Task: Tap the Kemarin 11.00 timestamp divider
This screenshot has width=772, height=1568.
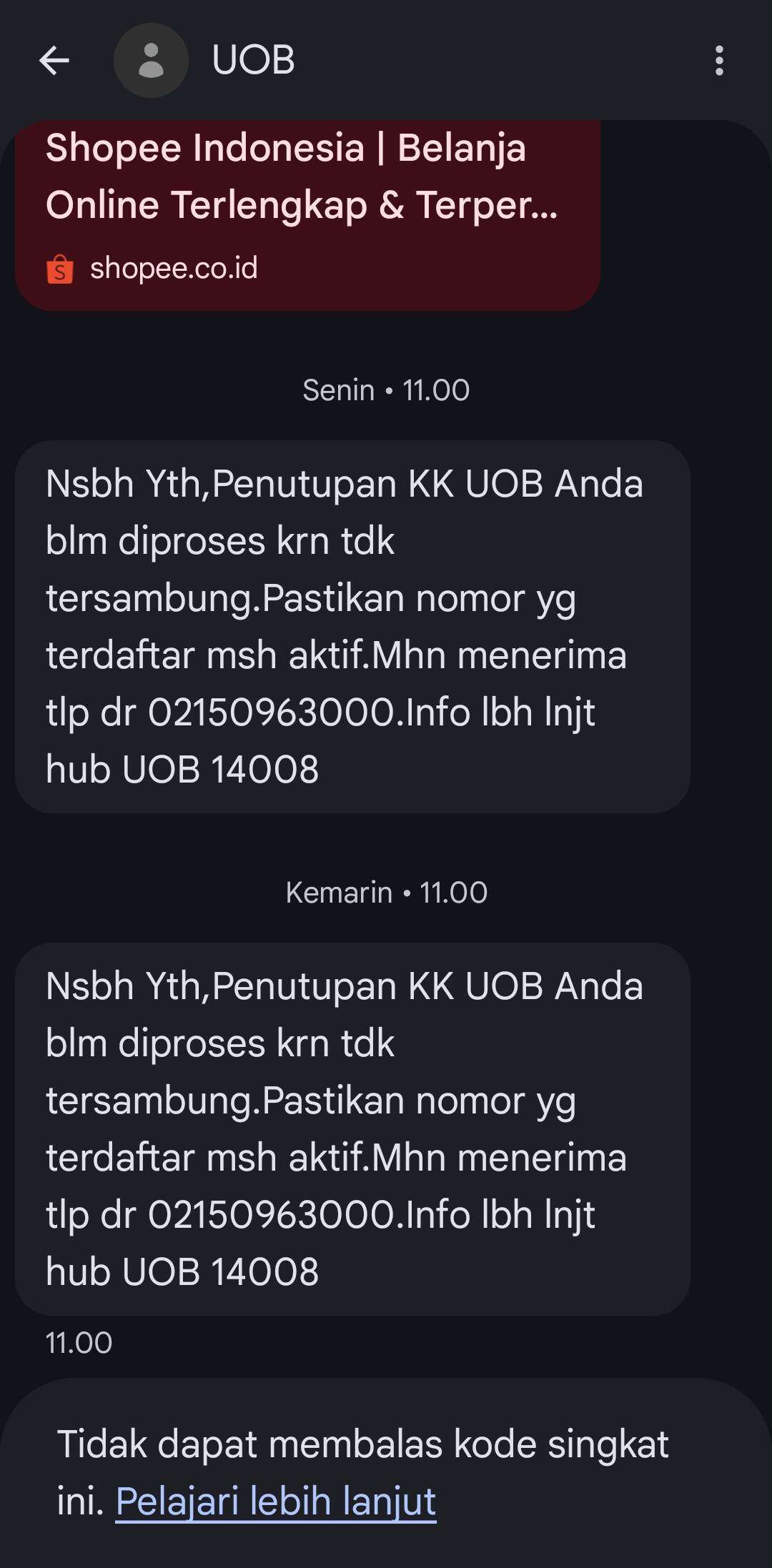Action: point(386,892)
